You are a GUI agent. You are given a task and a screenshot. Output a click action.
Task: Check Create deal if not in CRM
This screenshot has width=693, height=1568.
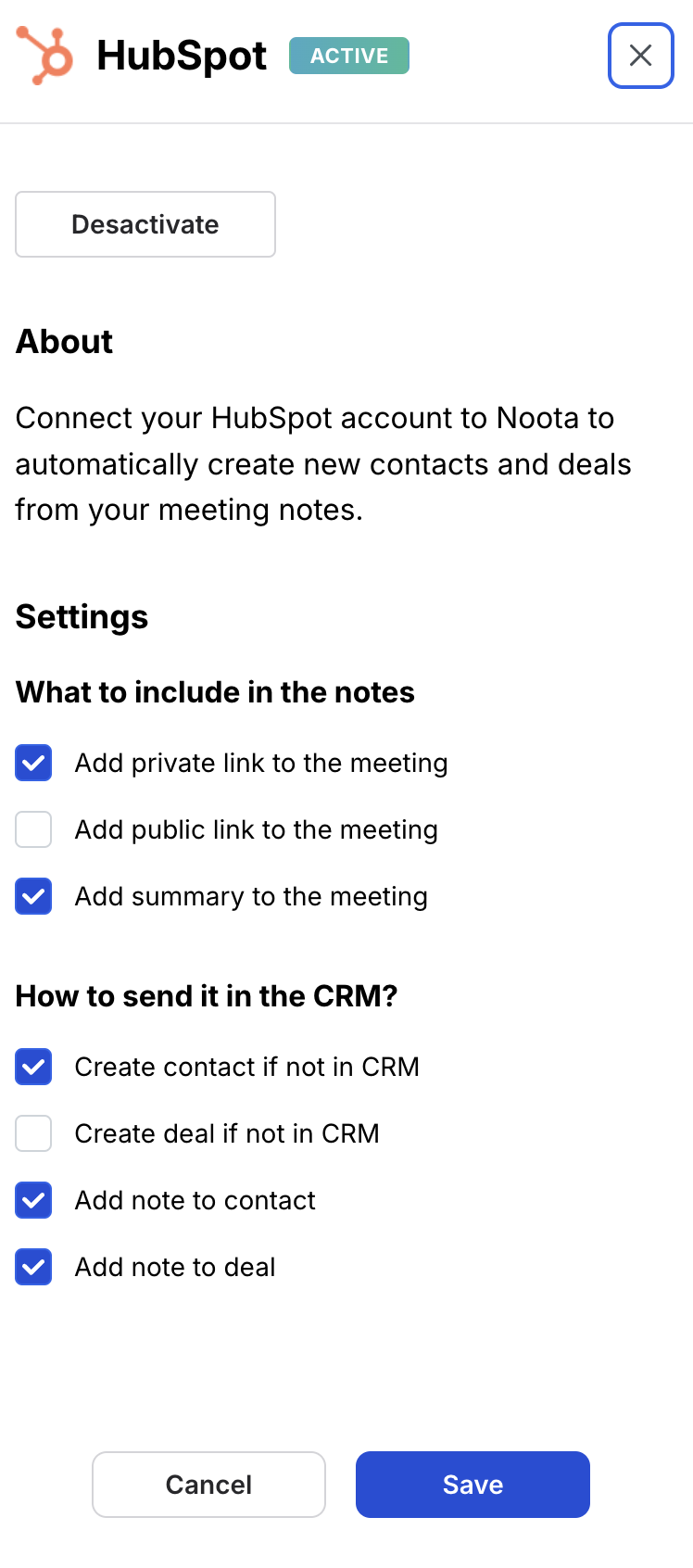click(x=33, y=1133)
